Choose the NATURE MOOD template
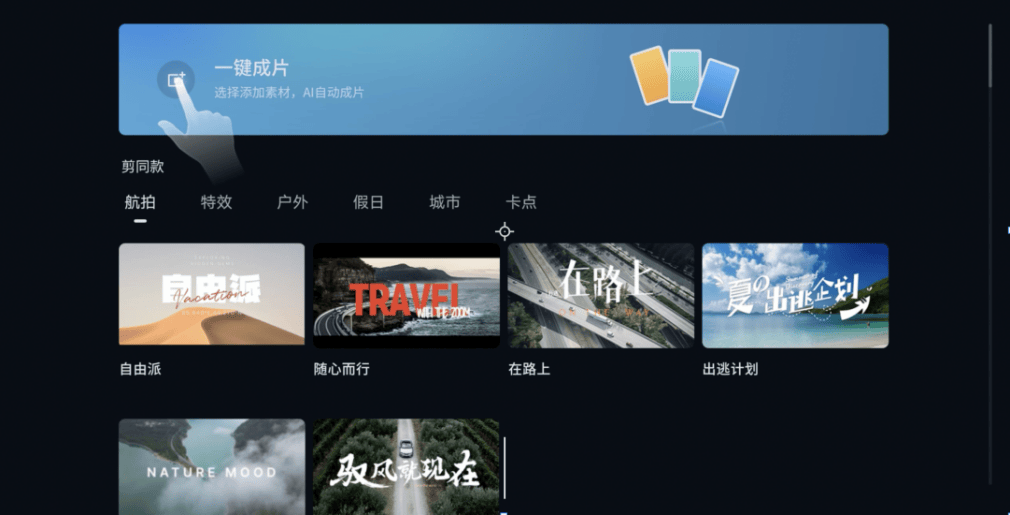 211,467
